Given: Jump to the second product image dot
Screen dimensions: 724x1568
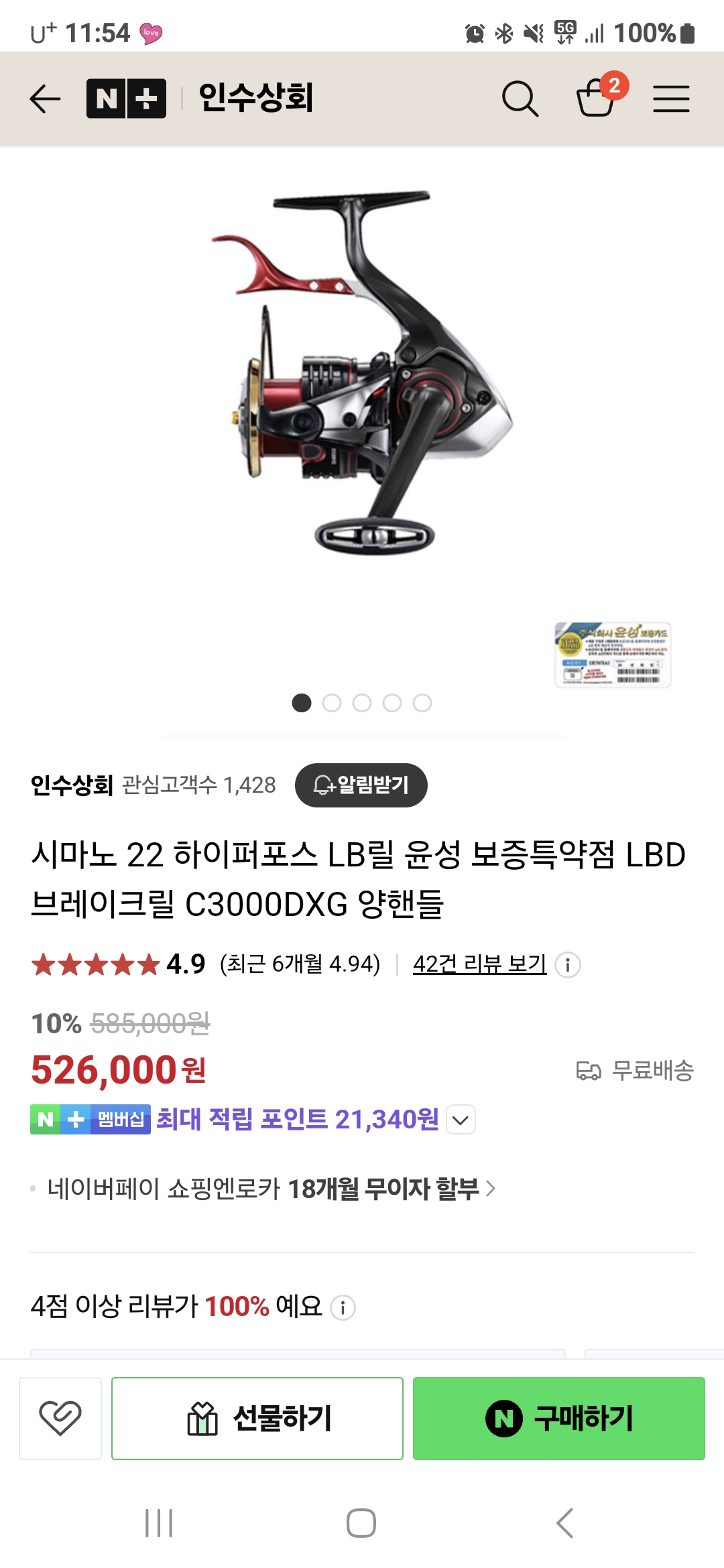Looking at the screenshot, I should [x=332, y=703].
